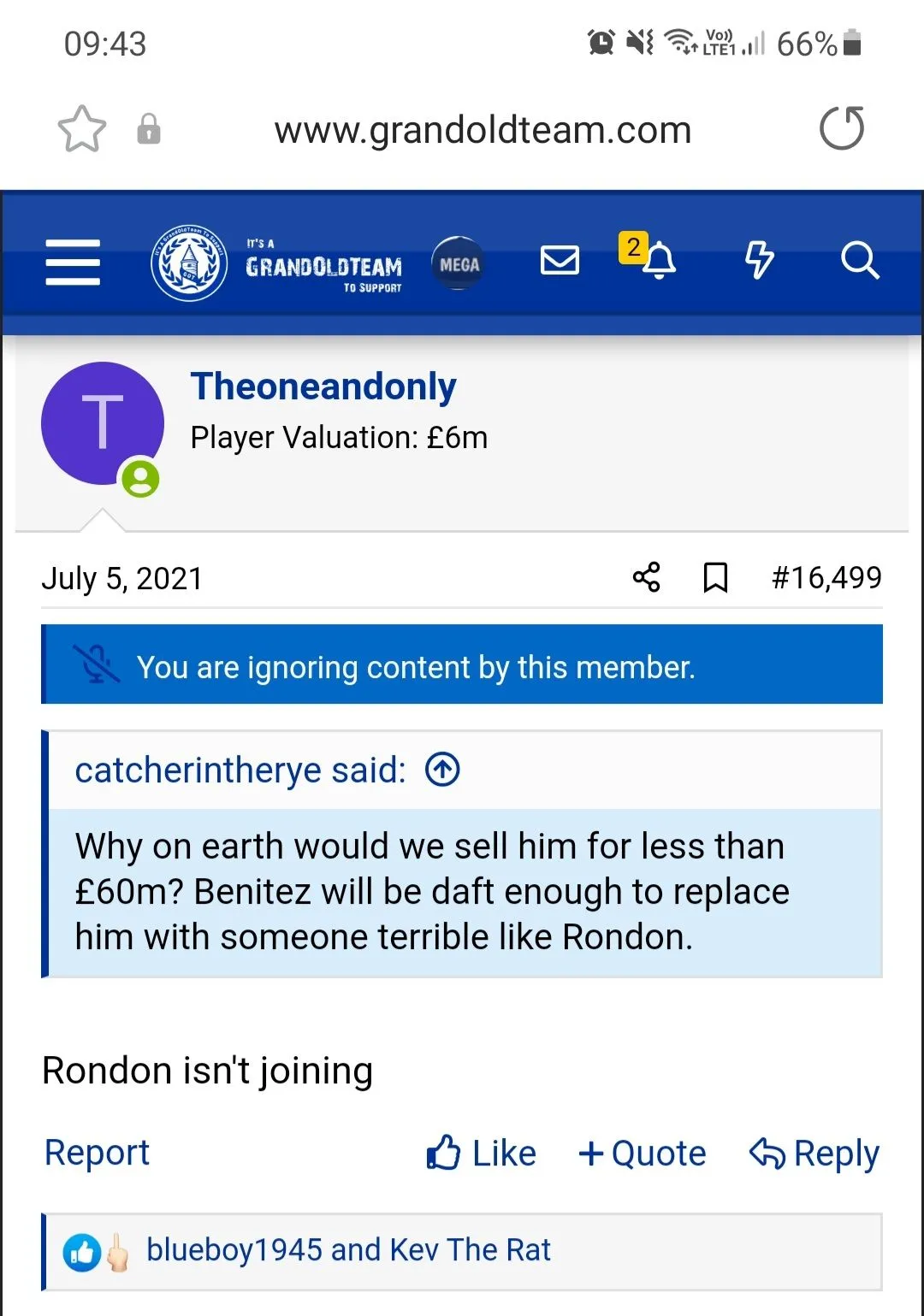Bookmark this page with the star

[x=82, y=130]
